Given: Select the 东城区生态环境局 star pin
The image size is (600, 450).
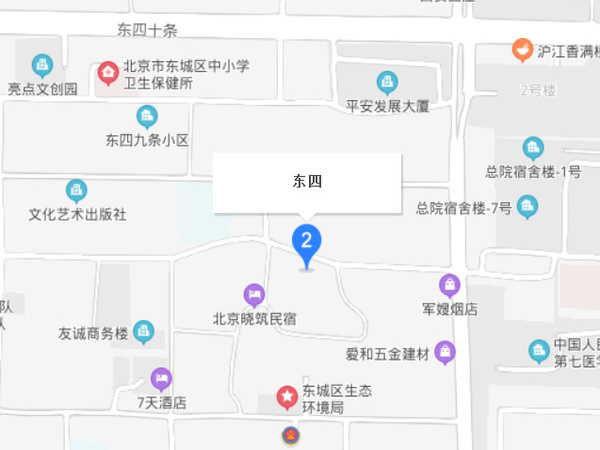Looking at the screenshot, I should pyautogui.click(x=287, y=400).
